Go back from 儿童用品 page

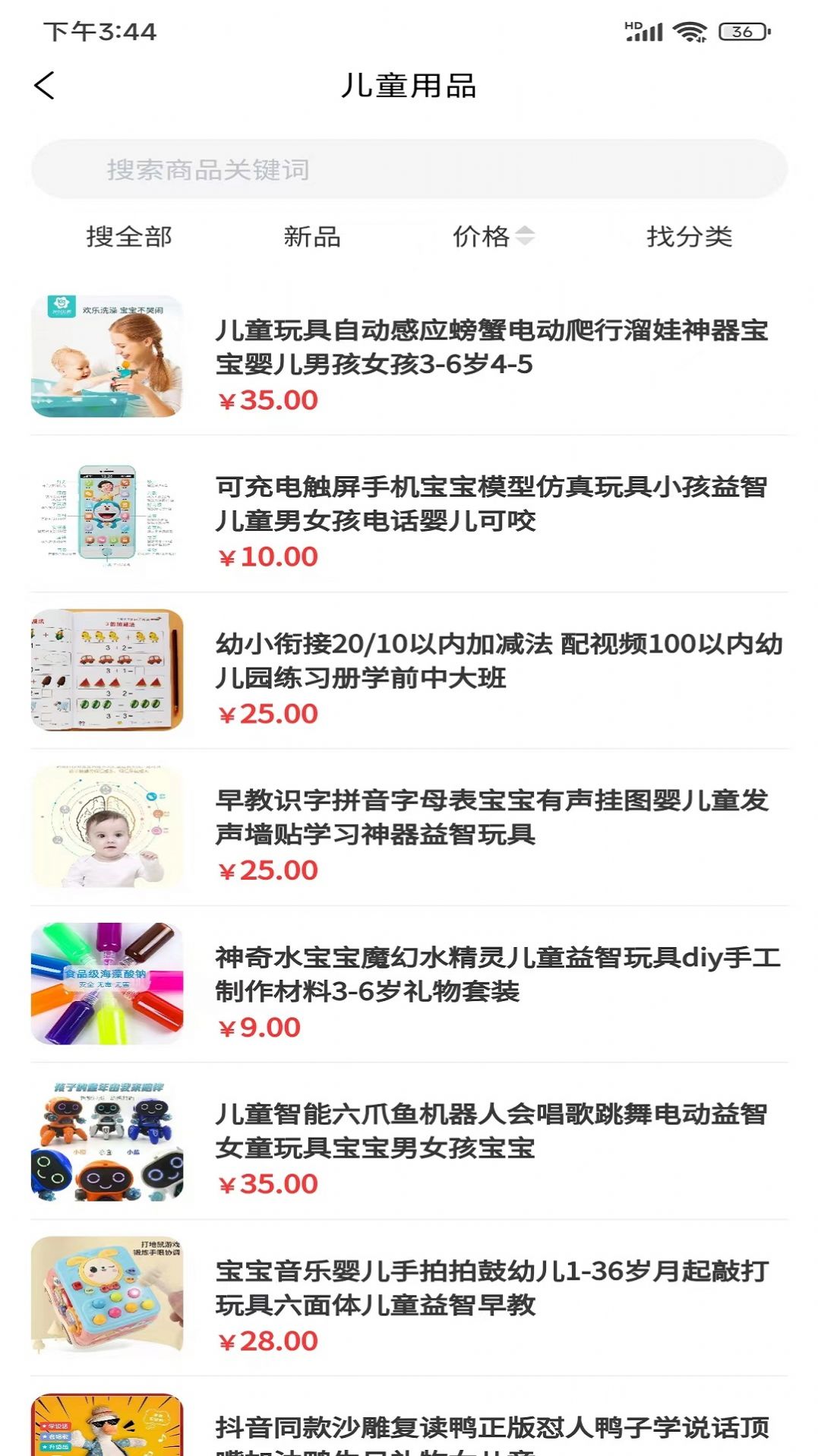click(x=45, y=86)
